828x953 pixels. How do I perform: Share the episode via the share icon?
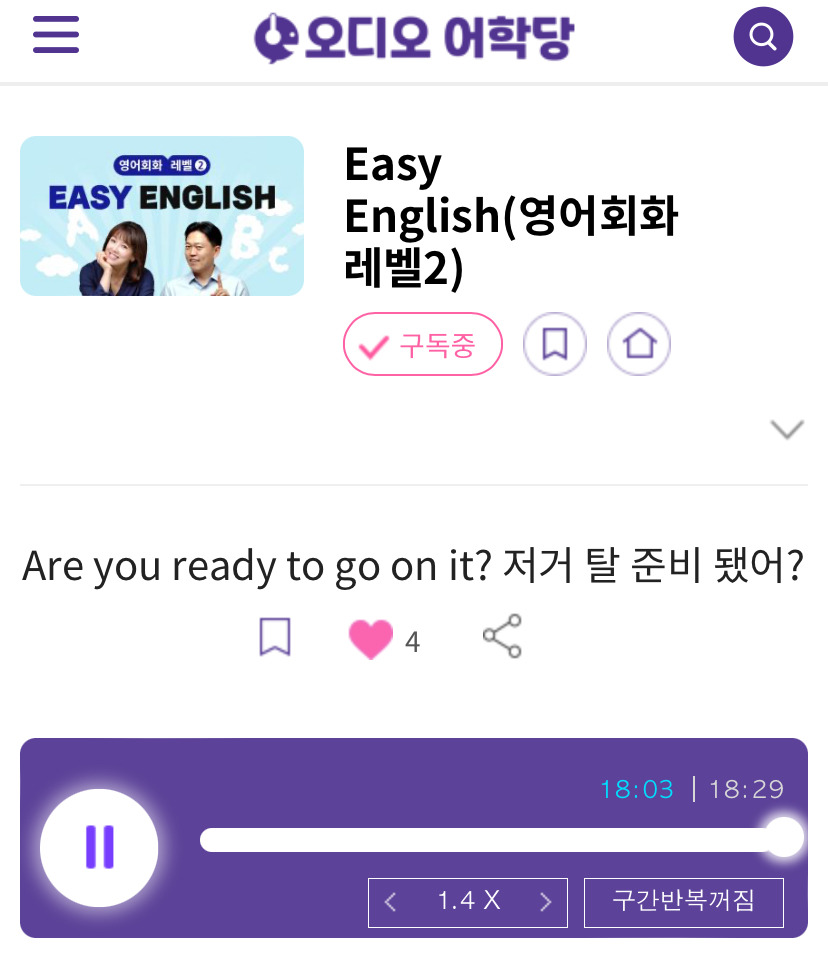(501, 635)
